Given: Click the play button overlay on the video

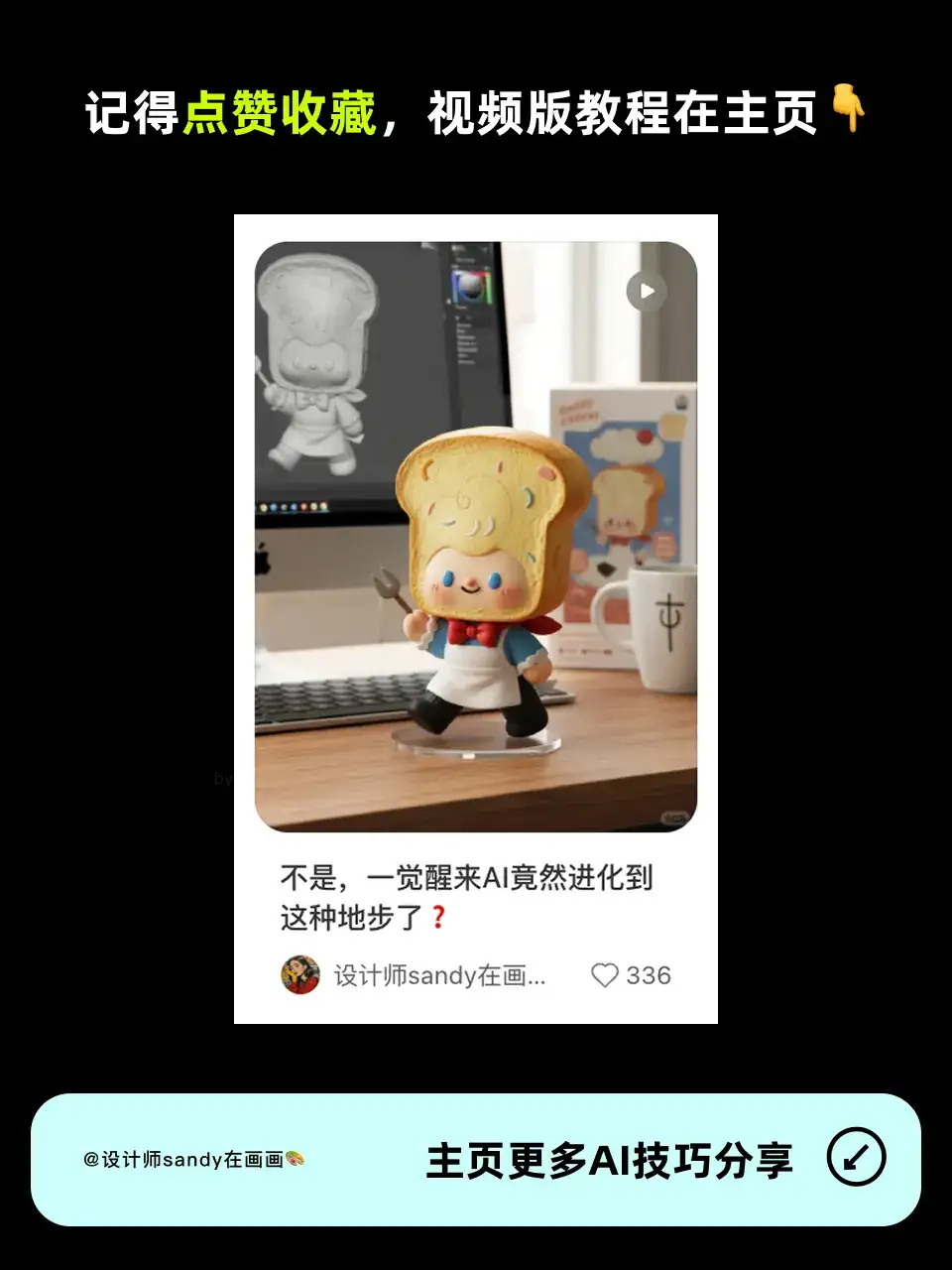Looking at the screenshot, I should [x=646, y=290].
